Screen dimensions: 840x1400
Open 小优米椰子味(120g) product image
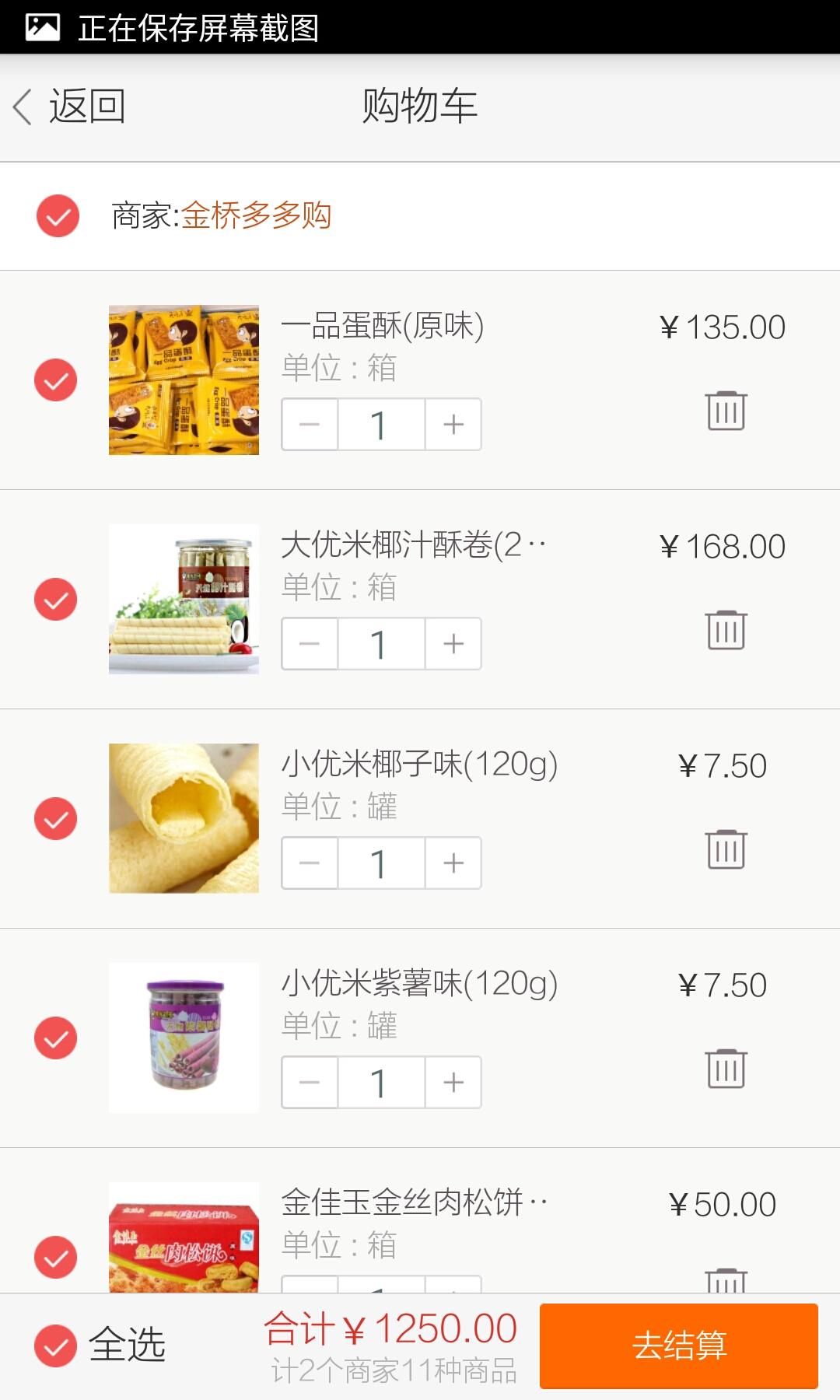tap(184, 818)
